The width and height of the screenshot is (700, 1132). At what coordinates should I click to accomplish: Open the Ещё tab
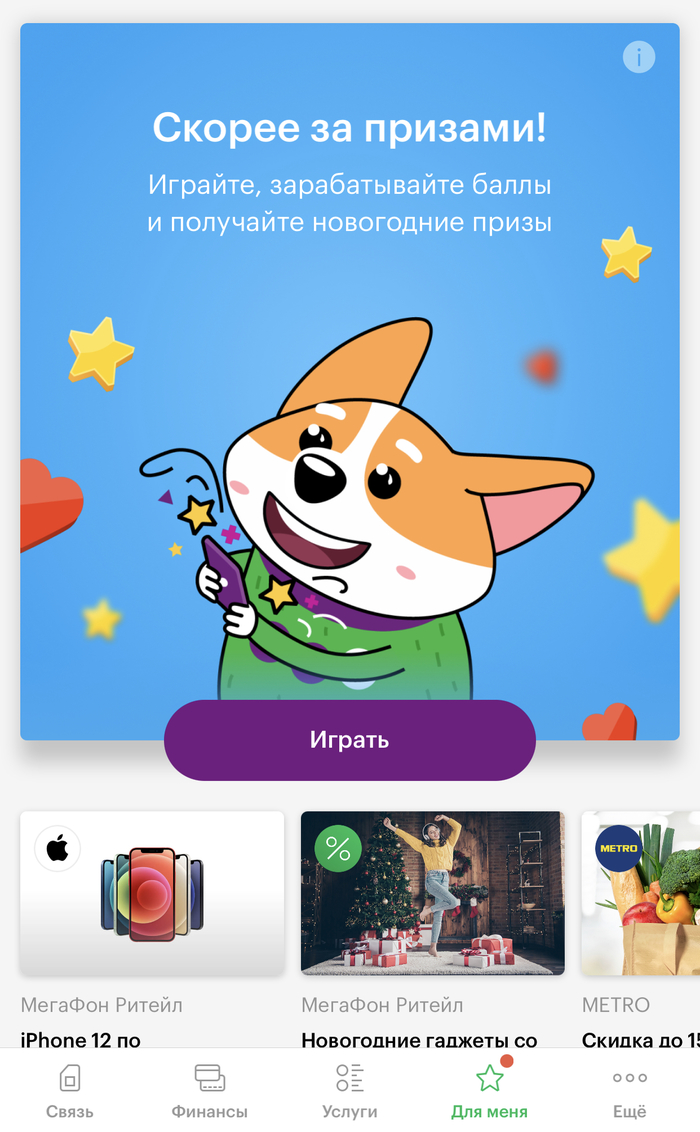tap(630, 1090)
